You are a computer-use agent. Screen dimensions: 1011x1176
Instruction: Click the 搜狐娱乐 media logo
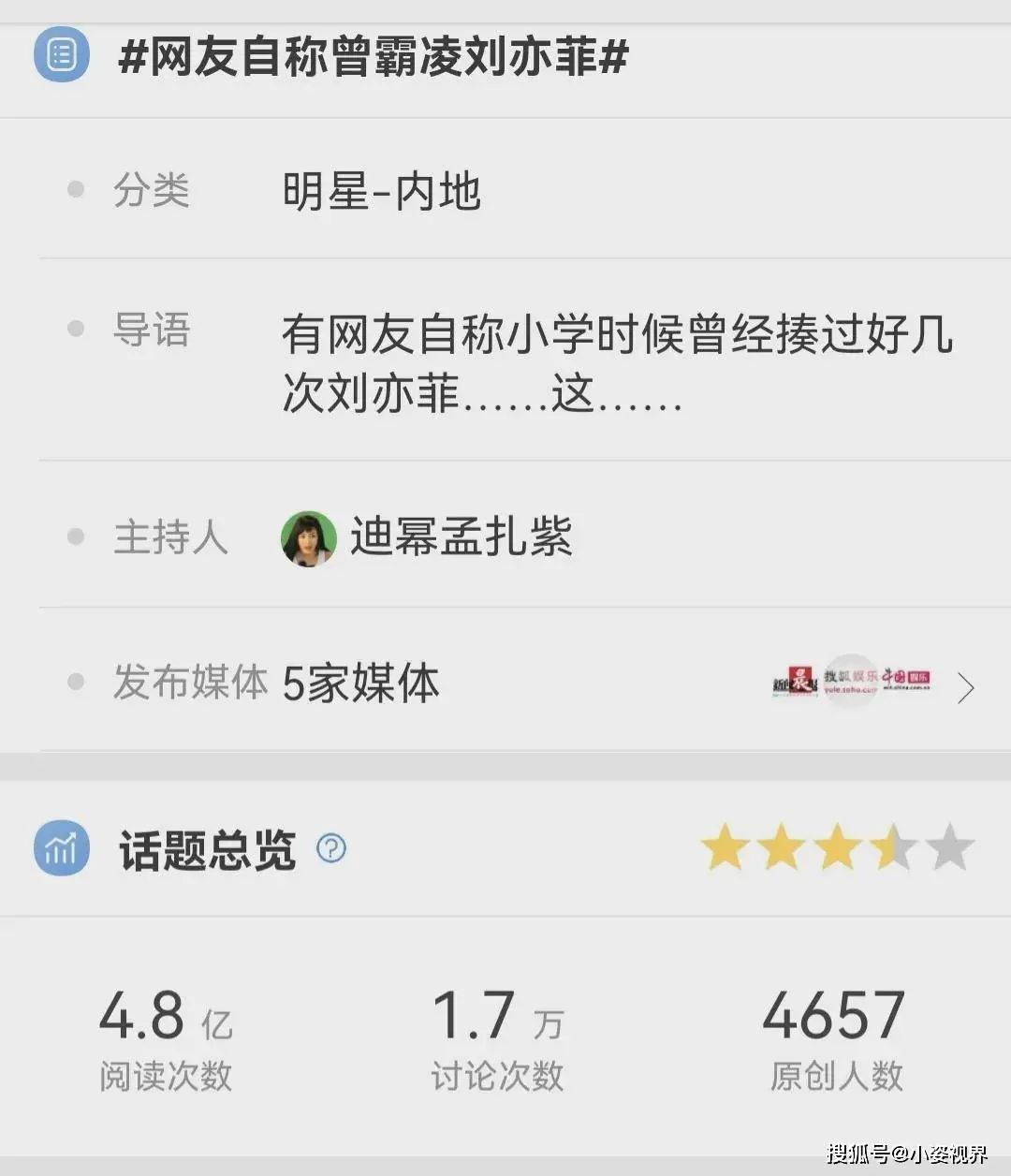[x=849, y=682]
